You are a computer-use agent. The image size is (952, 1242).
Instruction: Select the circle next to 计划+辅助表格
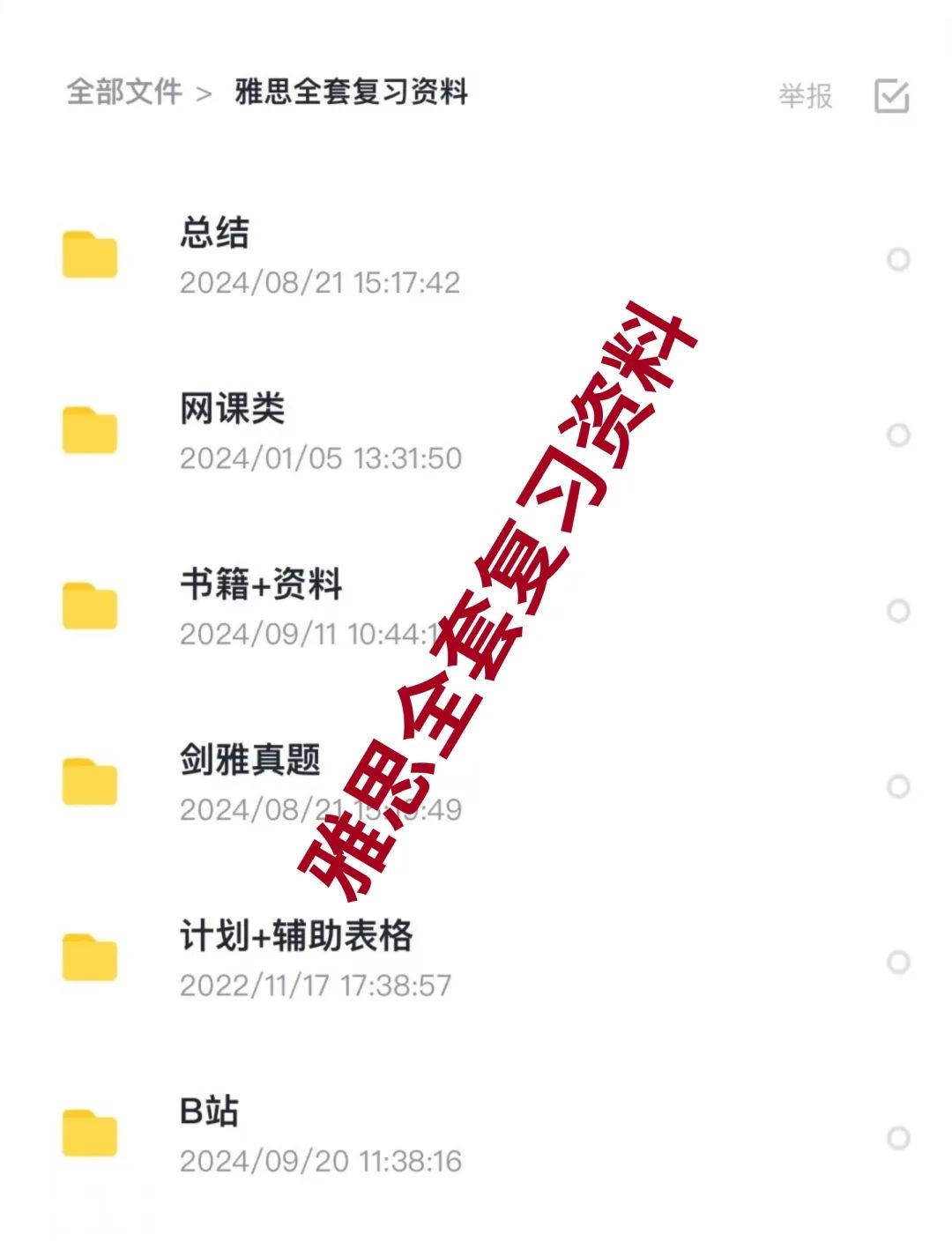click(x=897, y=962)
